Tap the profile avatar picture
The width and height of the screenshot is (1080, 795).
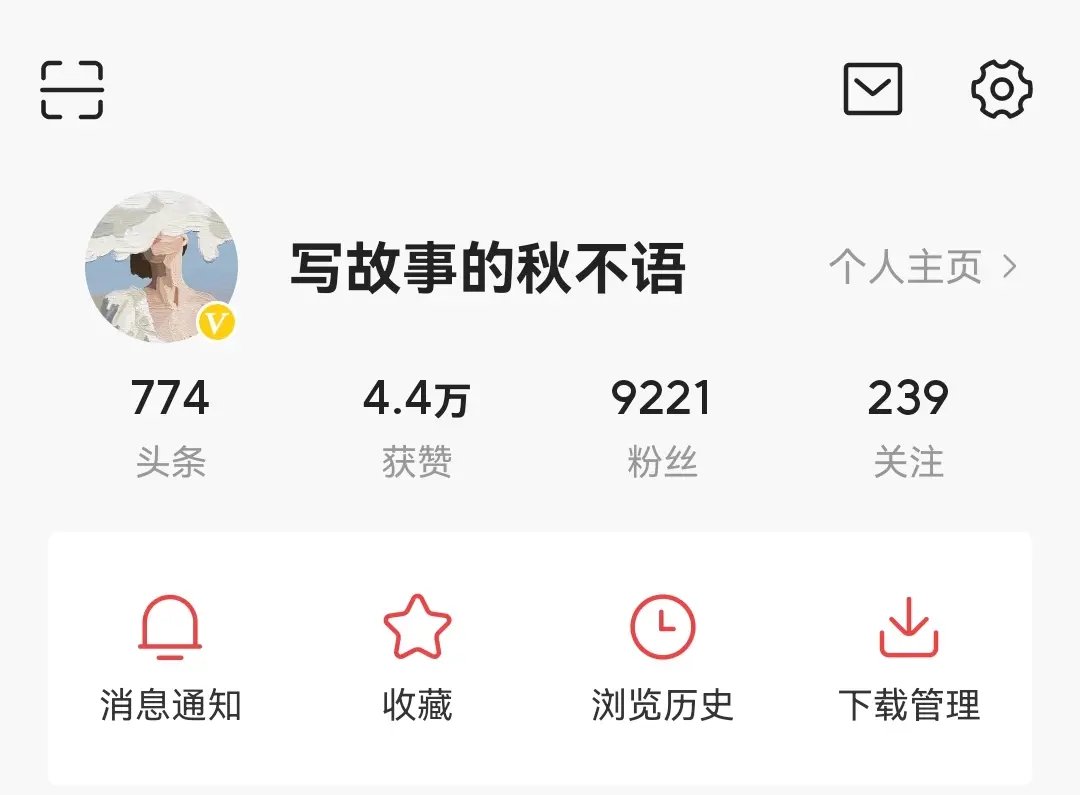coord(161,267)
